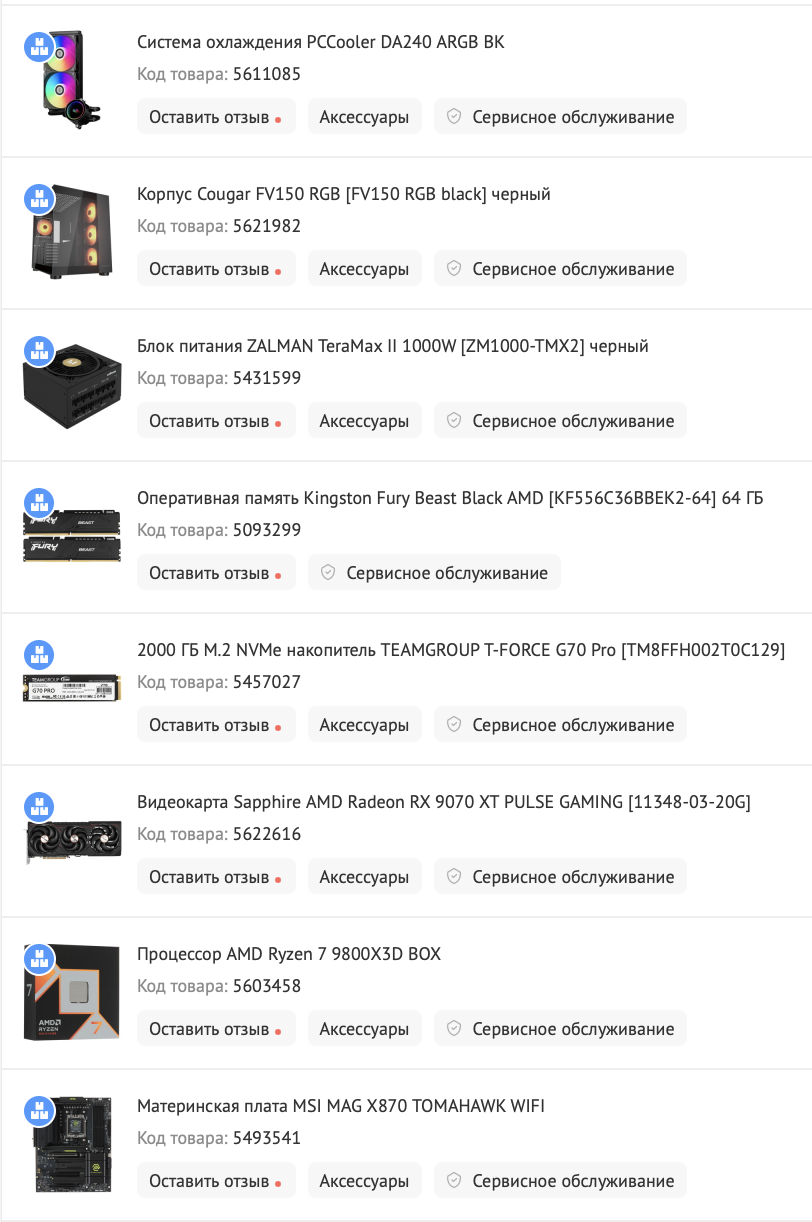The height and width of the screenshot is (1222, 812).
Task: Show accessories for Sapphire Radeon RX 9070 XT
Action: pos(364,877)
